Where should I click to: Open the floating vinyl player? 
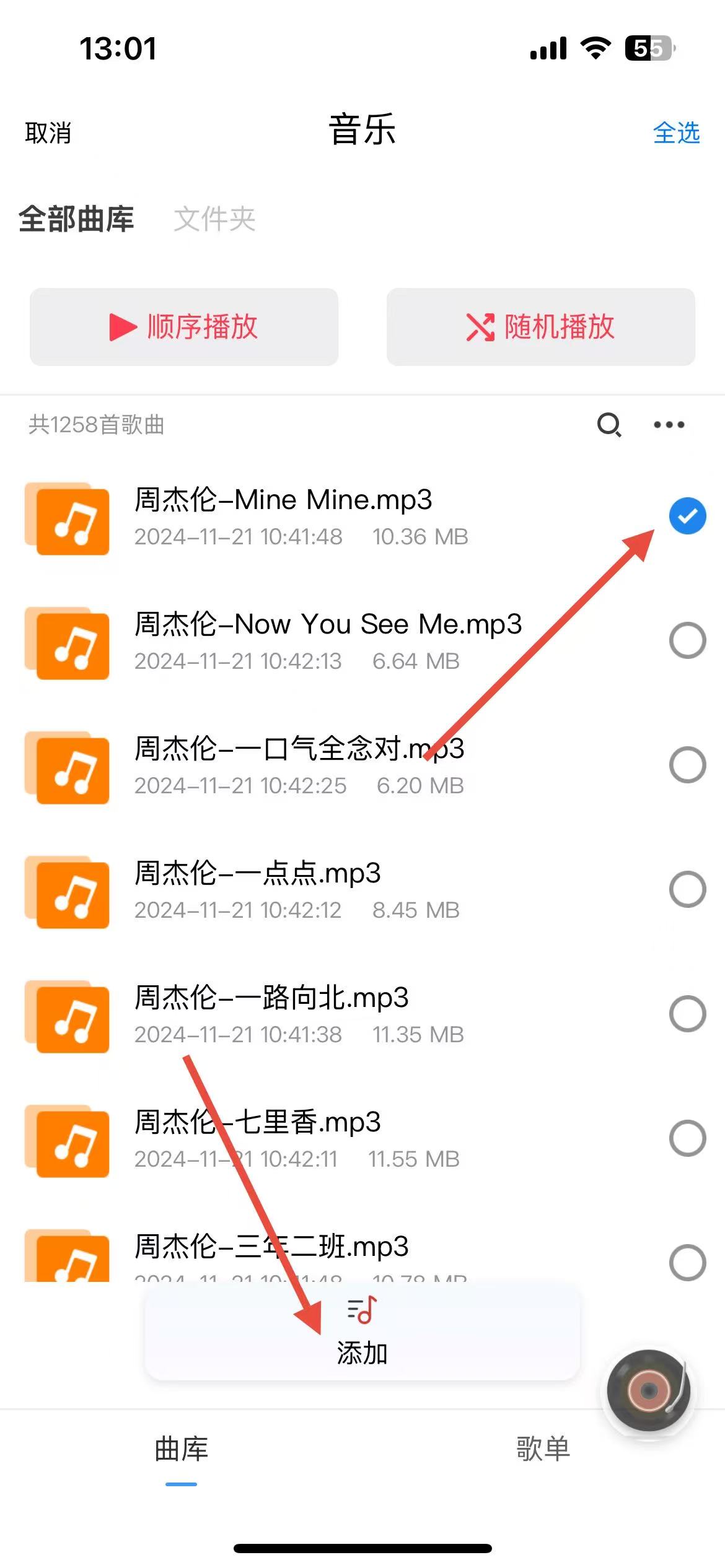point(648,1391)
